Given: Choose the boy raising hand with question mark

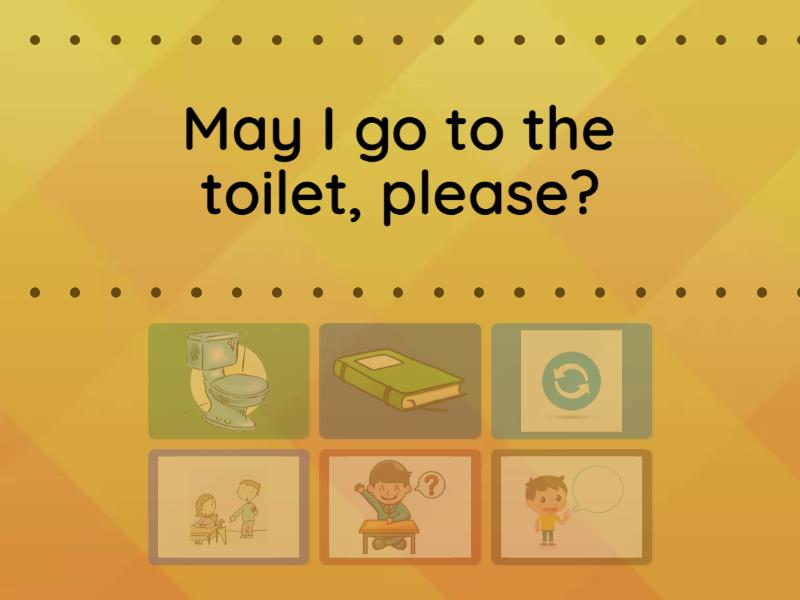Looking at the screenshot, I should pyautogui.click(x=400, y=507).
